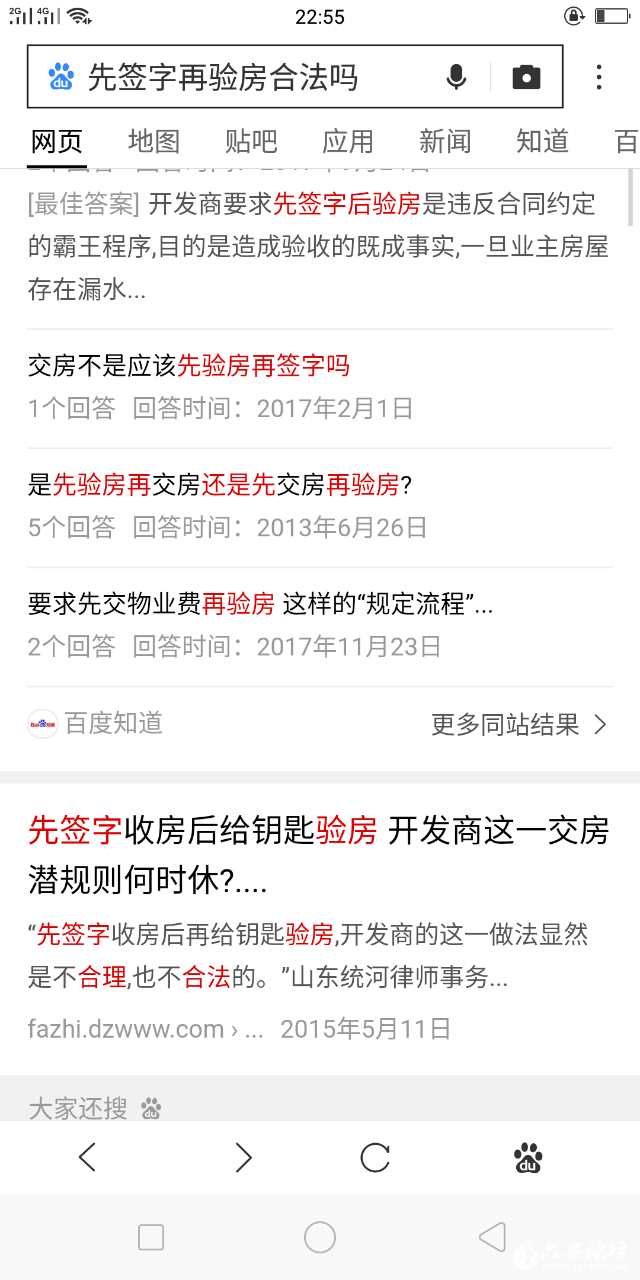Open the best-answer result about 先签字后验房
The image size is (640, 1280).
click(318, 247)
